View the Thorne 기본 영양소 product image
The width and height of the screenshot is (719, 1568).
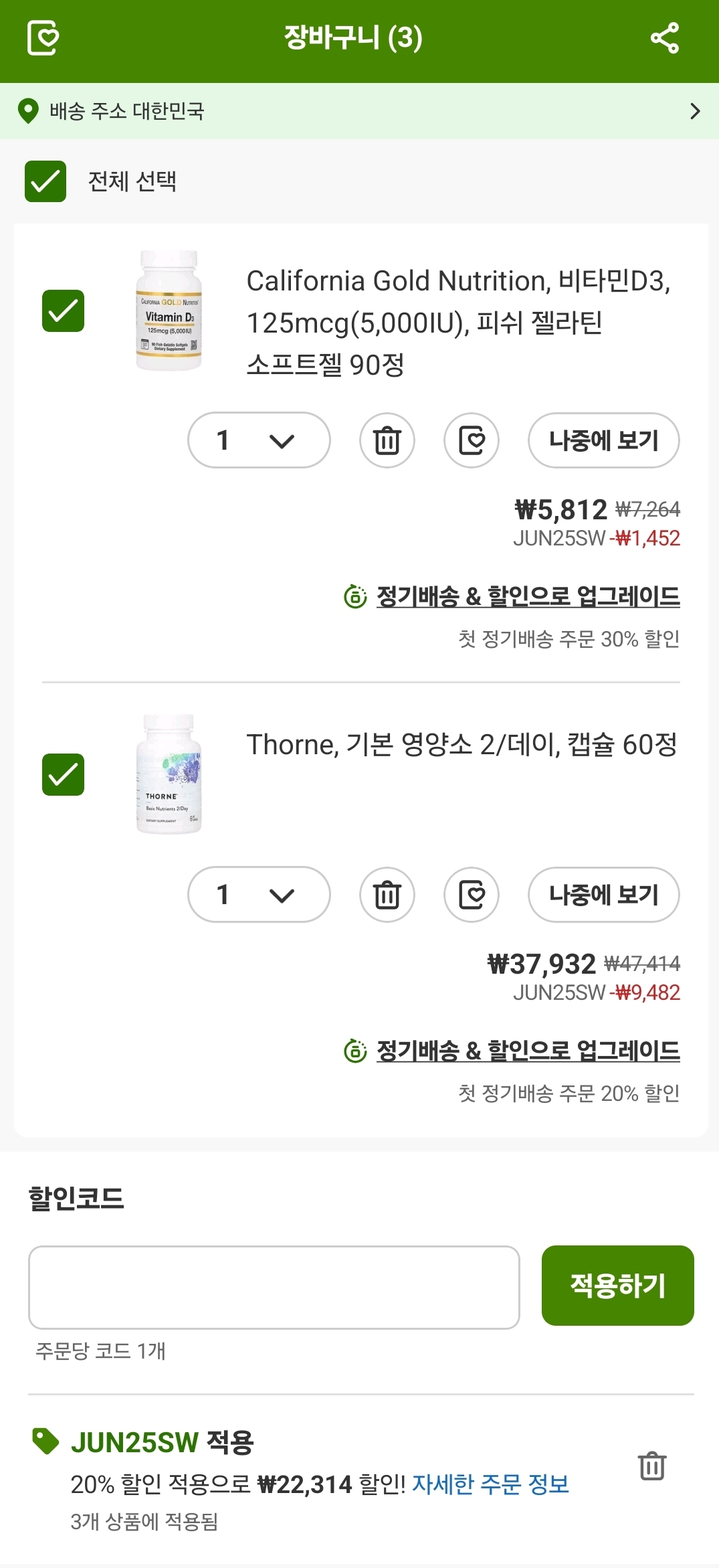point(169,774)
